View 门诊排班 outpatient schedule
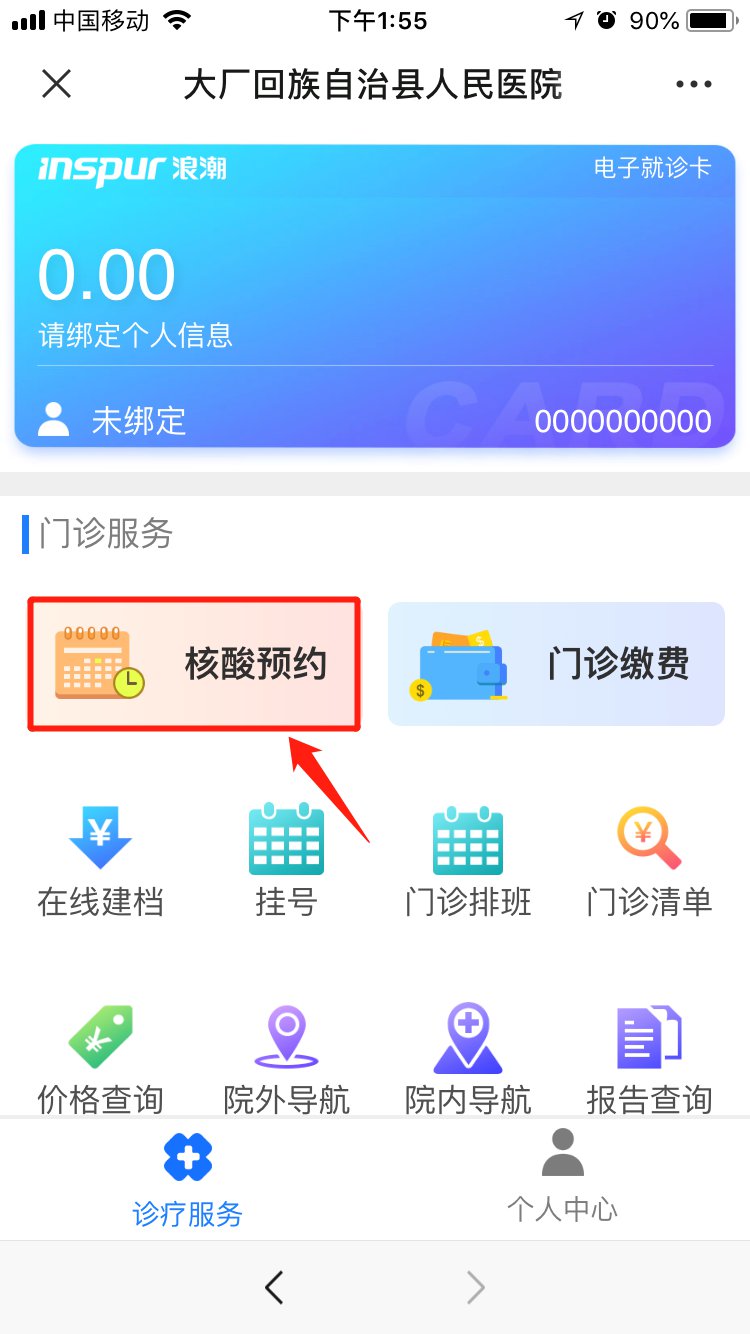Image resolution: width=750 pixels, height=1334 pixels. point(468,862)
